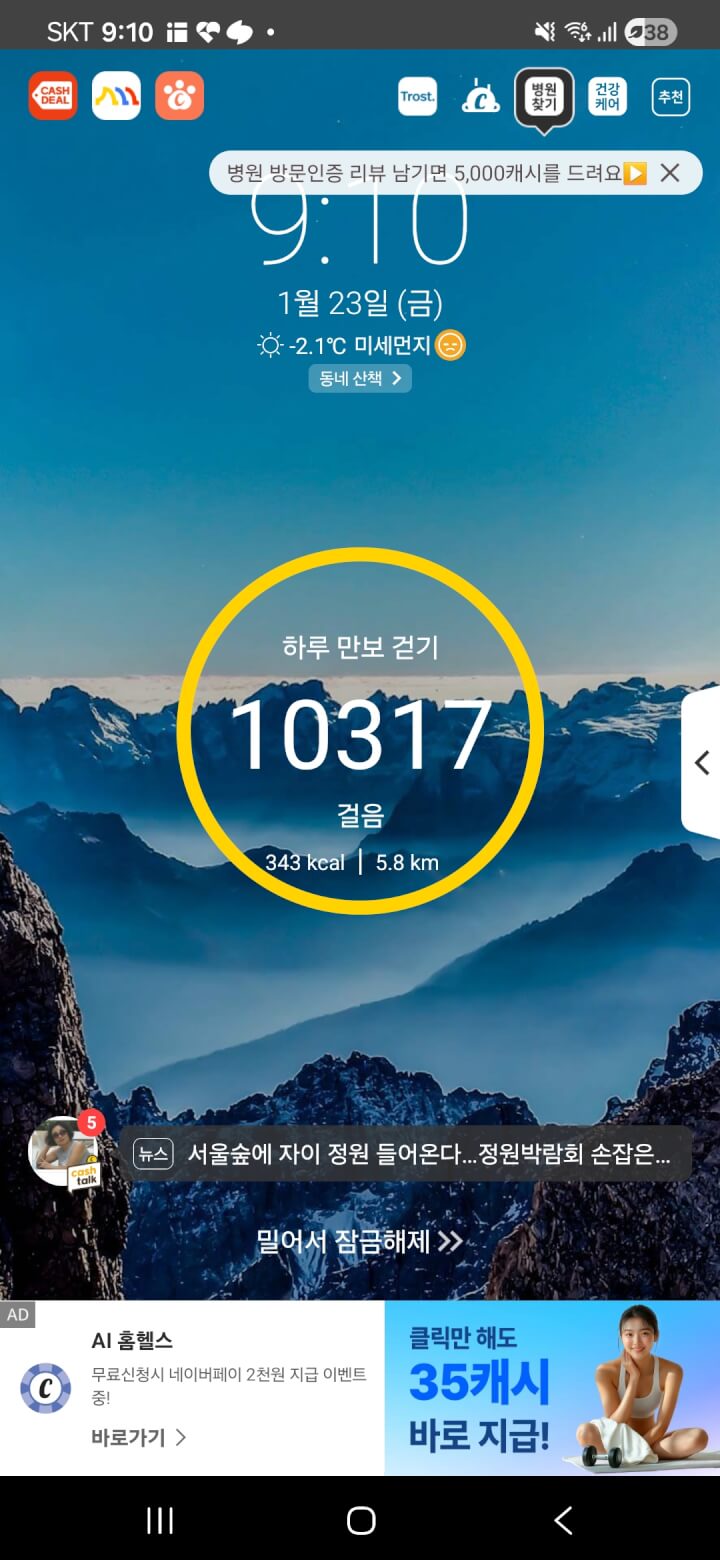This screenshot has height=1560, width=720.
Task: Open the Trost icon
Action: pyautogui.click(x=417, y=97)
